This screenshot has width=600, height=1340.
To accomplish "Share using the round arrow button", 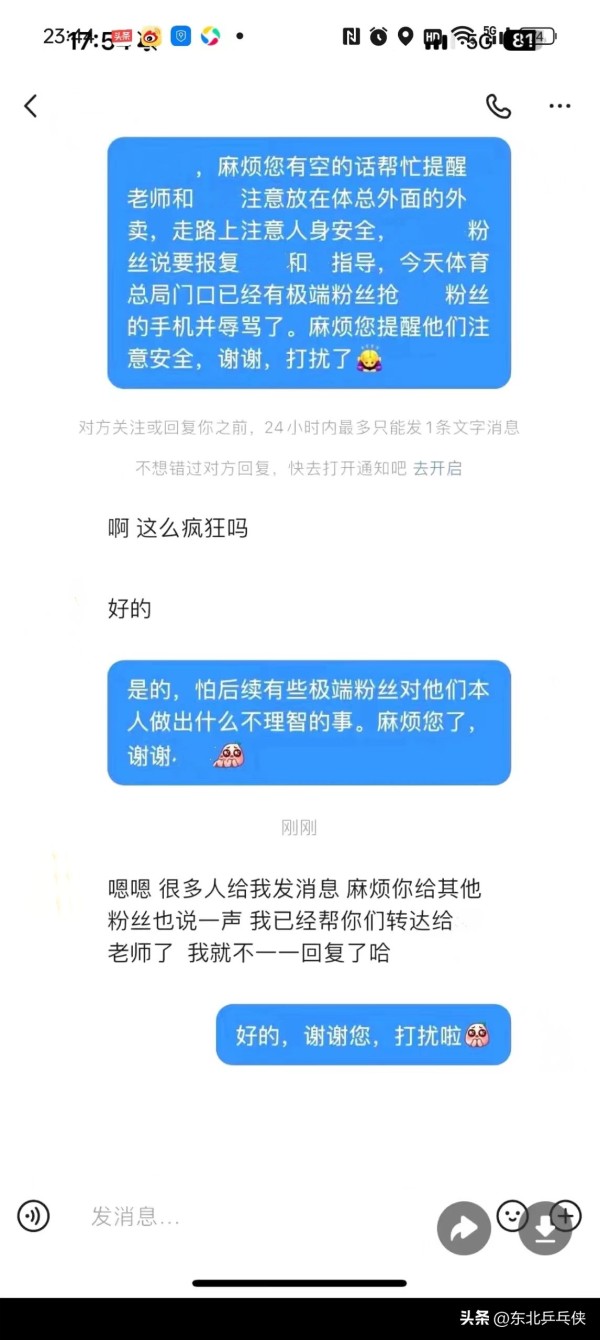I will pyautogui.click(x=464, y=1228).
